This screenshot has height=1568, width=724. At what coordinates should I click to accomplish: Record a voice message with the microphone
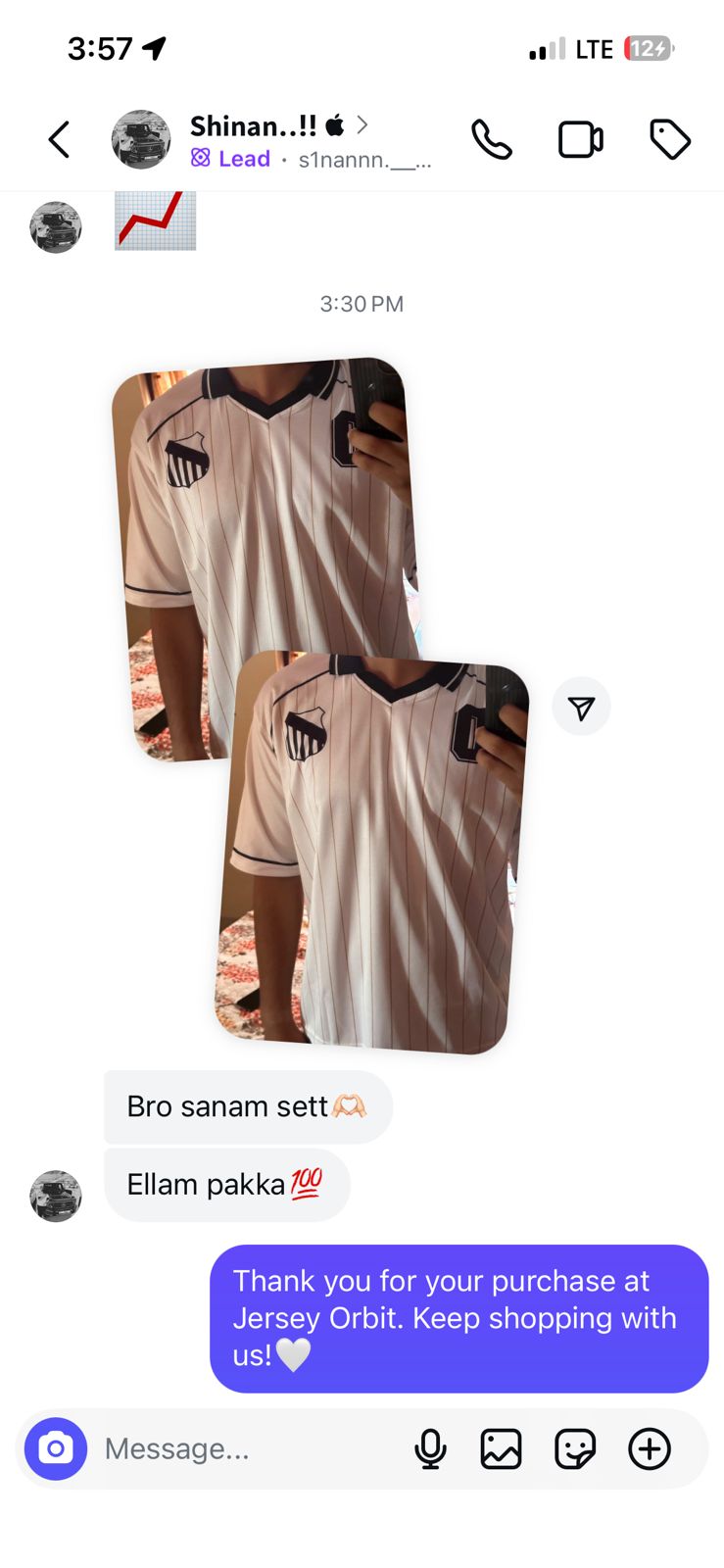click(430, 1448)
